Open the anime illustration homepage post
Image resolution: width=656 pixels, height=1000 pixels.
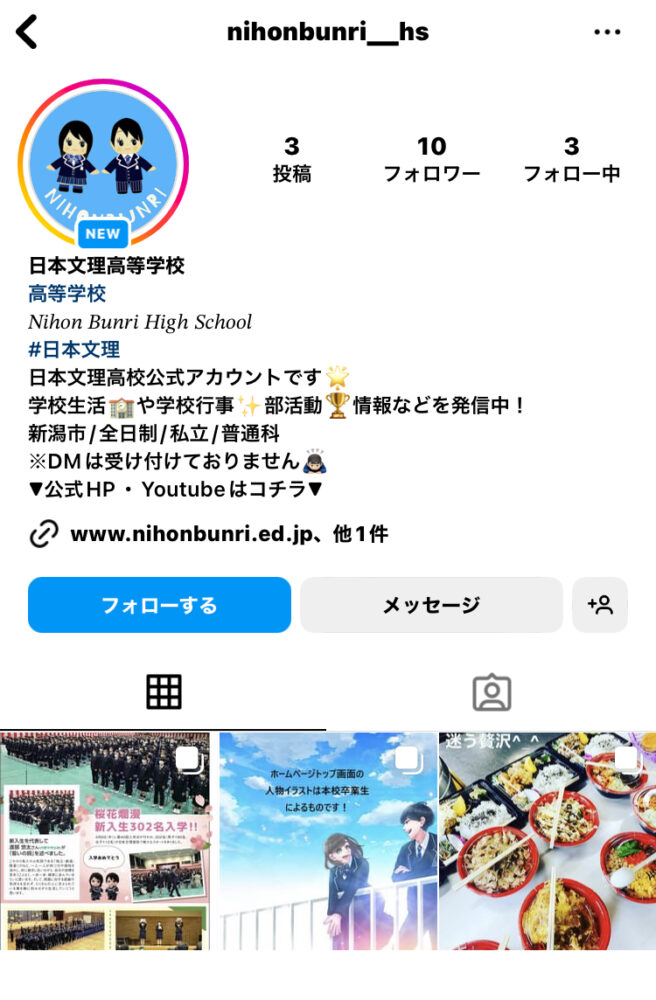point(327,841)
